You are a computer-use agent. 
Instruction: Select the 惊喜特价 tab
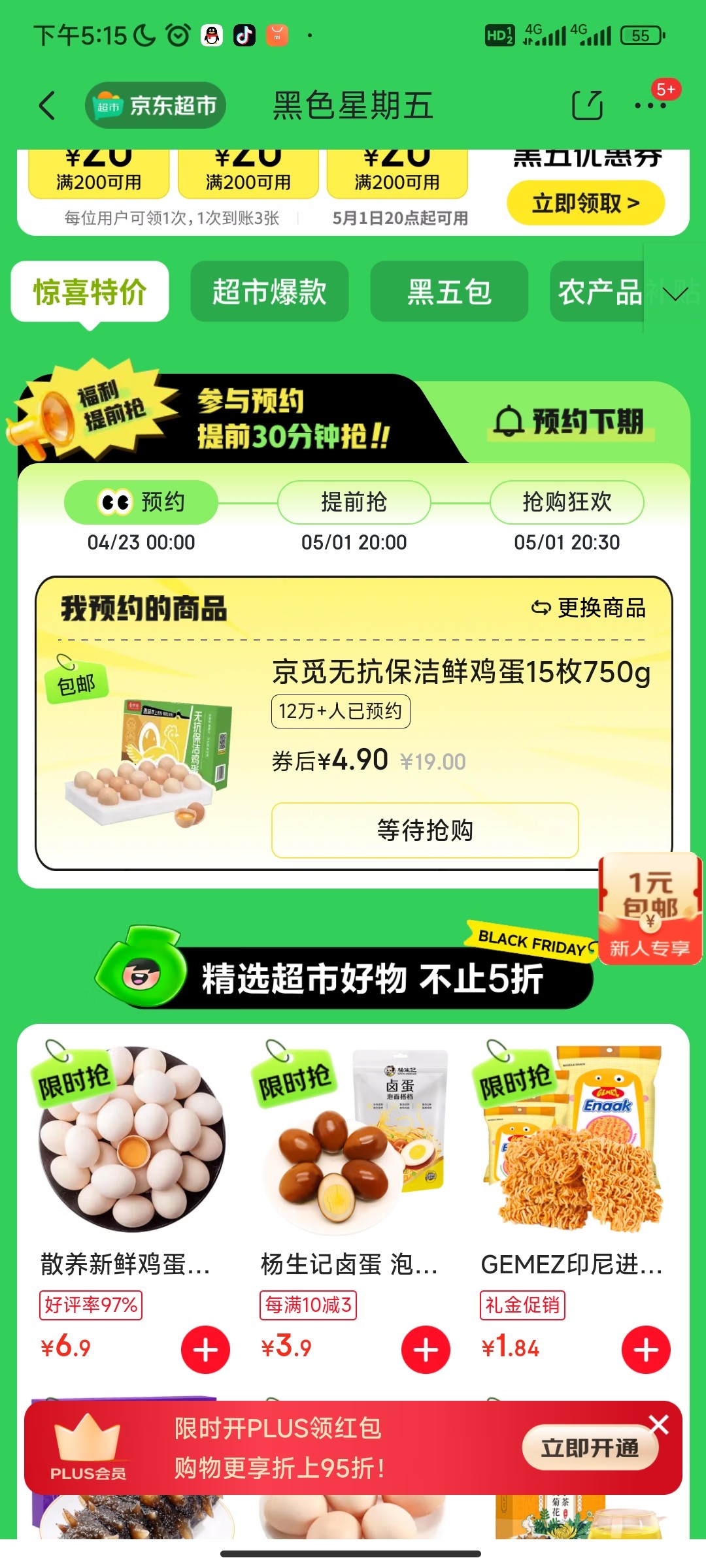click(90, 291)
